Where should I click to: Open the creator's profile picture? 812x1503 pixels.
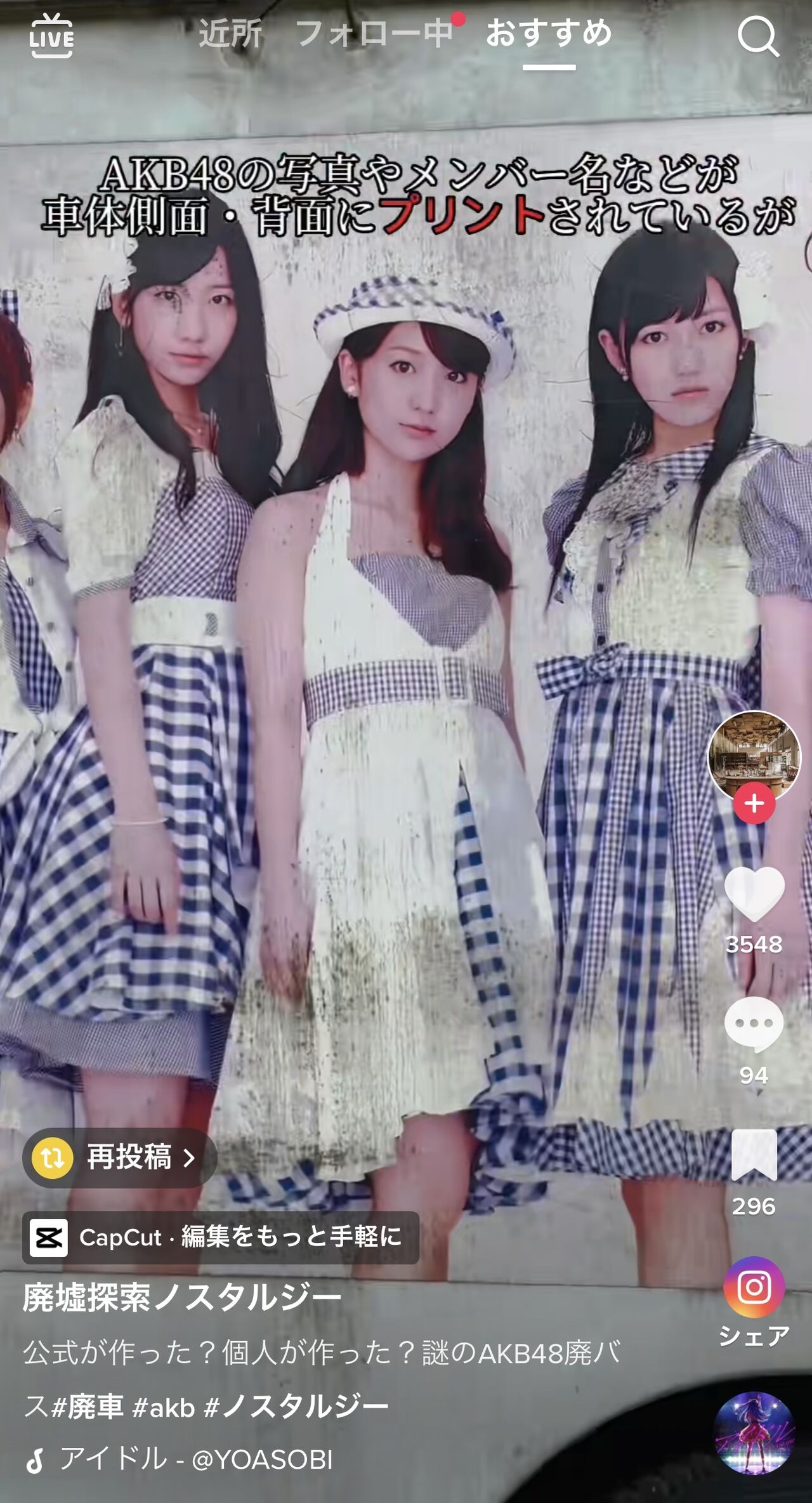[754, 756]
